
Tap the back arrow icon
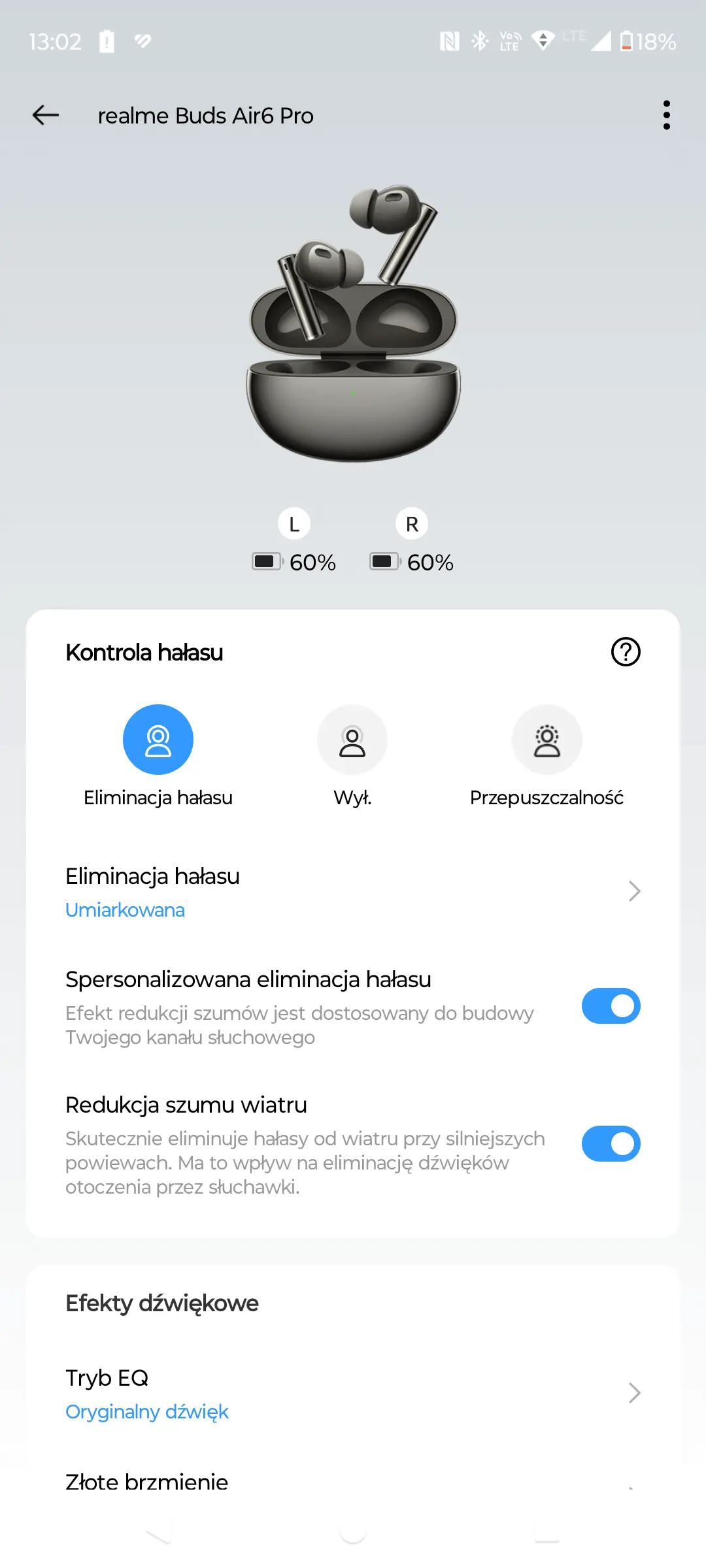click(44, 115)
